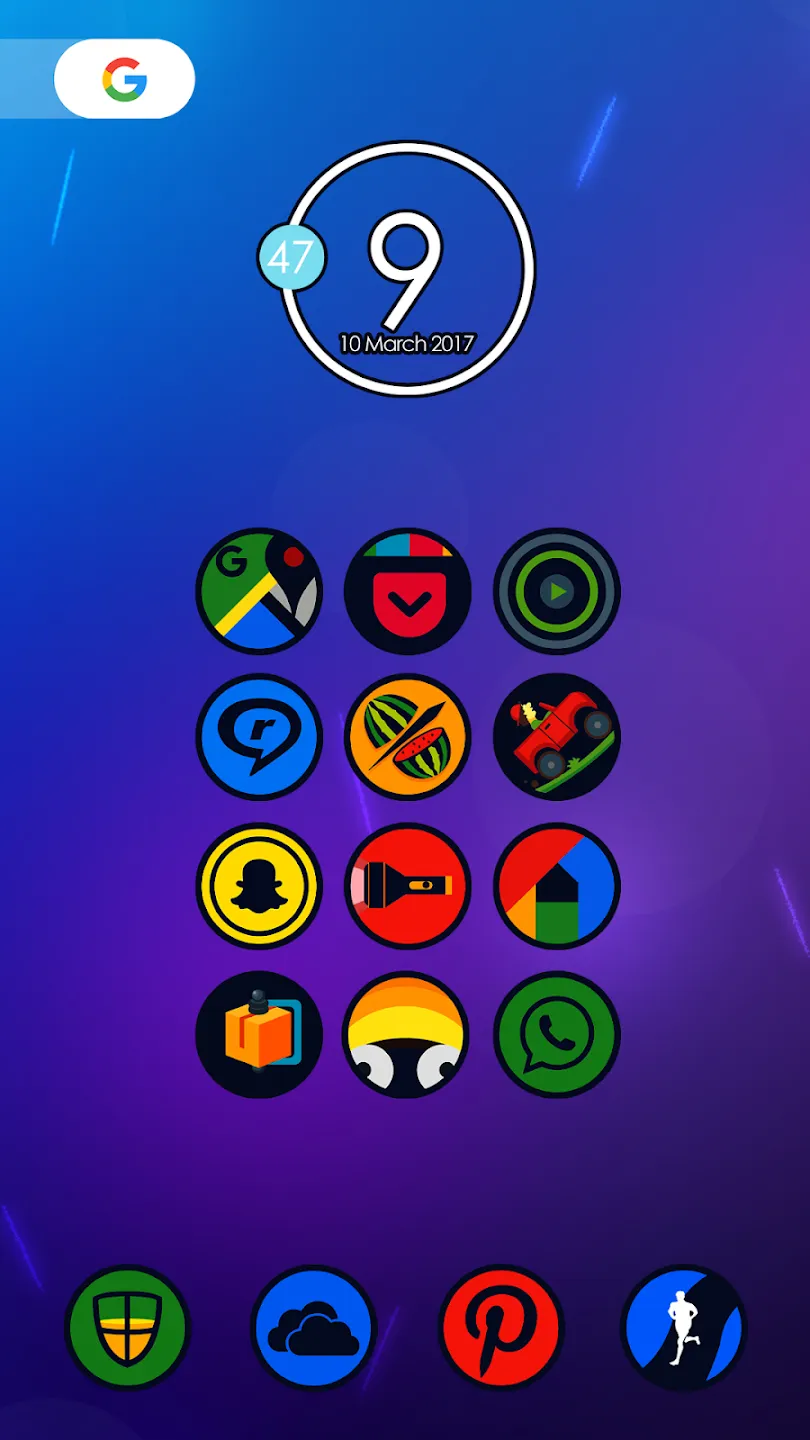Launch the blue RealPlayer speech bubble app
This screenshot has width=810, height=1440.
tap(259, 738)
